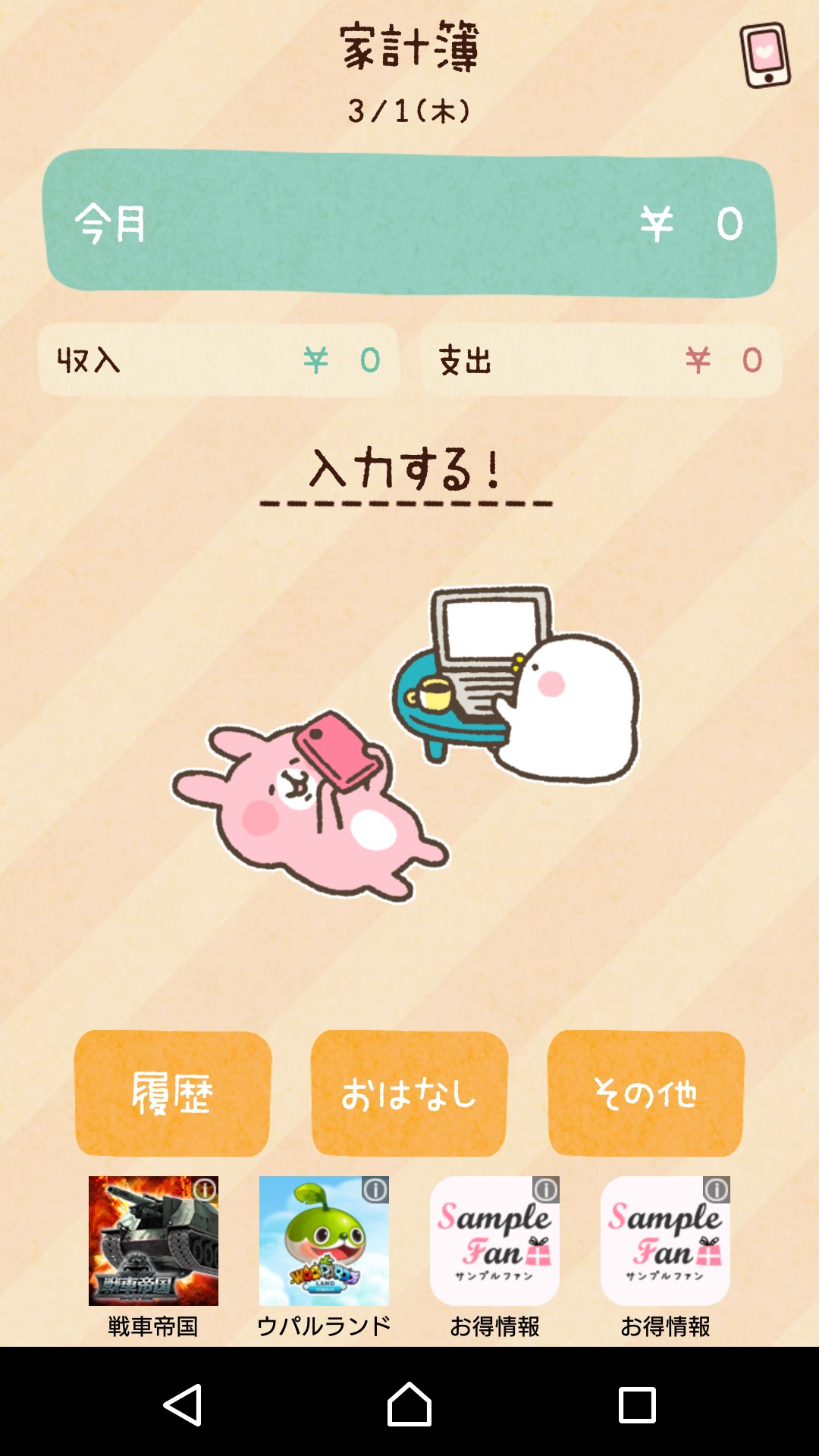Open the 収入 income total

point(218,360)
